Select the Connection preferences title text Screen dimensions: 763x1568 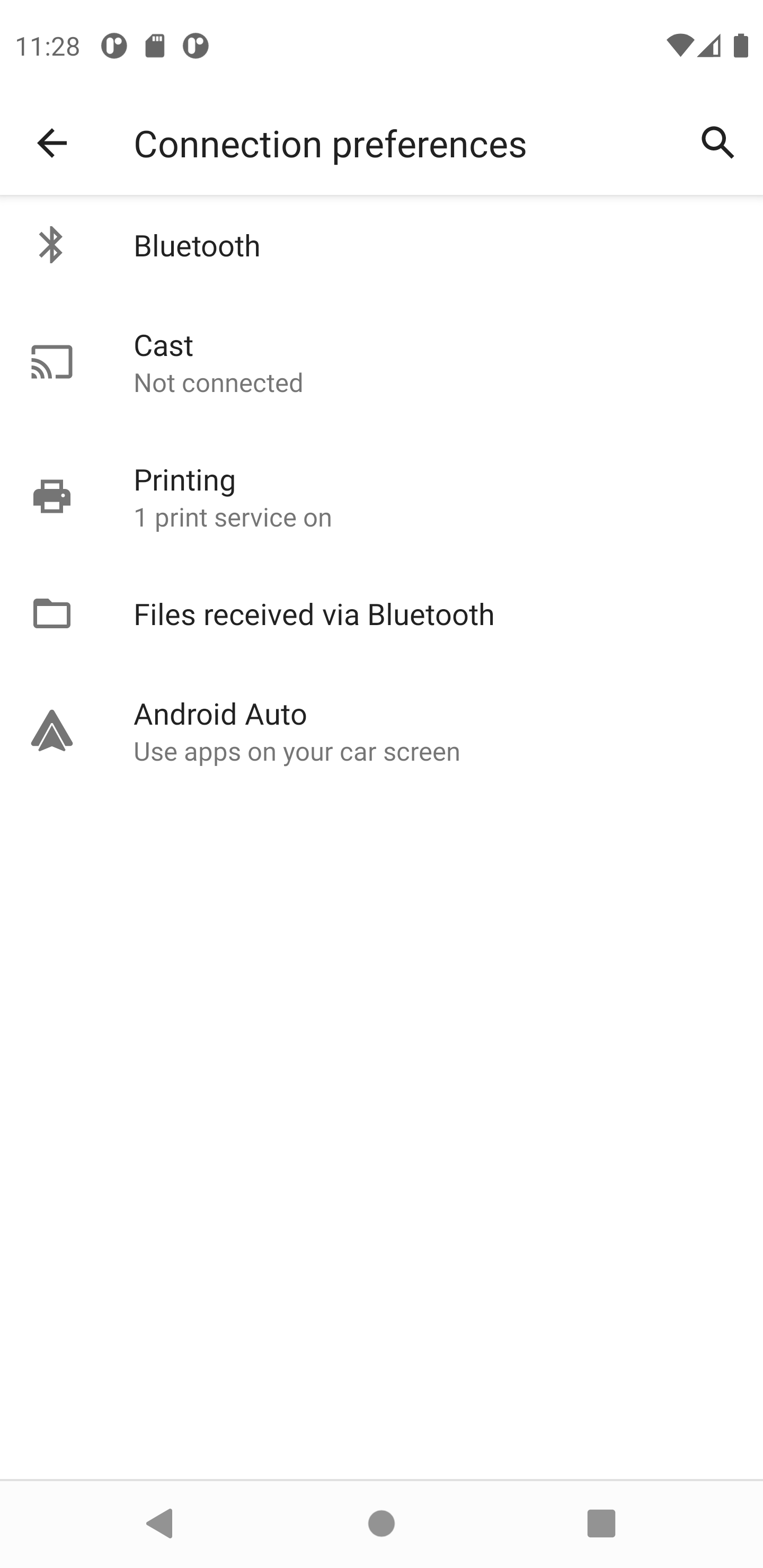coord(330,142)
